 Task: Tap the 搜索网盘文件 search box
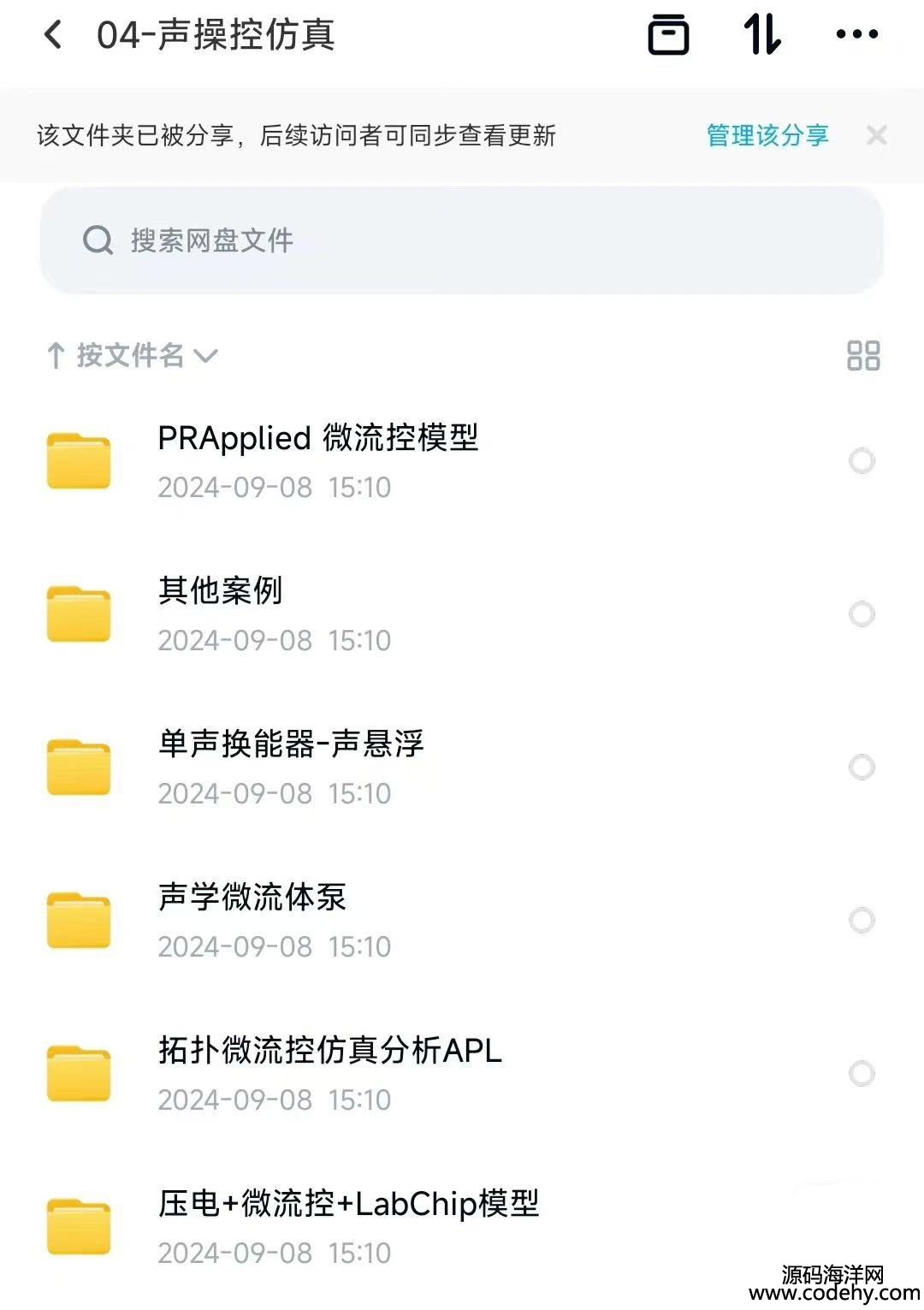(462, 240)
